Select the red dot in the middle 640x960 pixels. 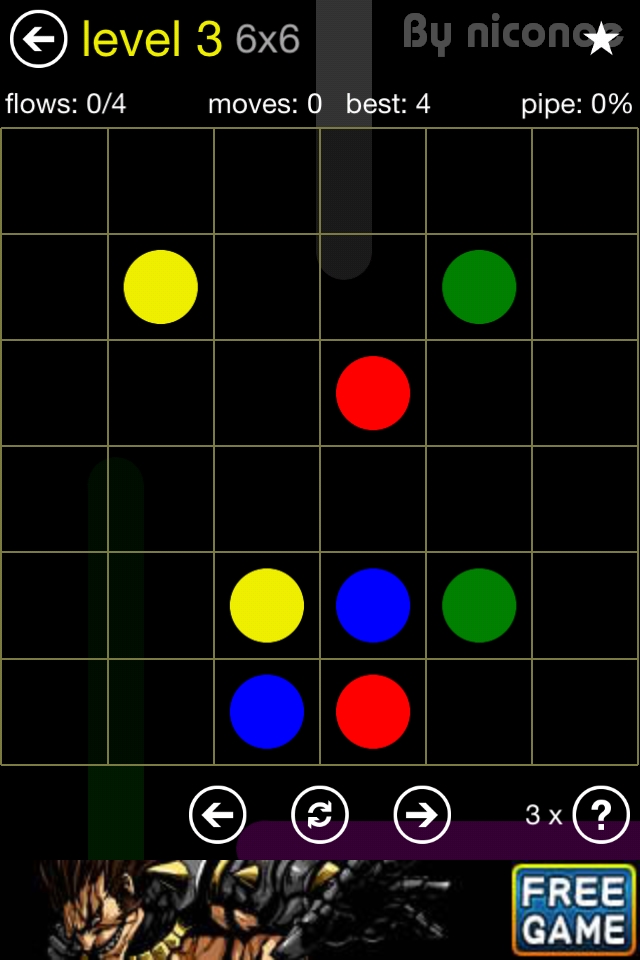point(373,393)
